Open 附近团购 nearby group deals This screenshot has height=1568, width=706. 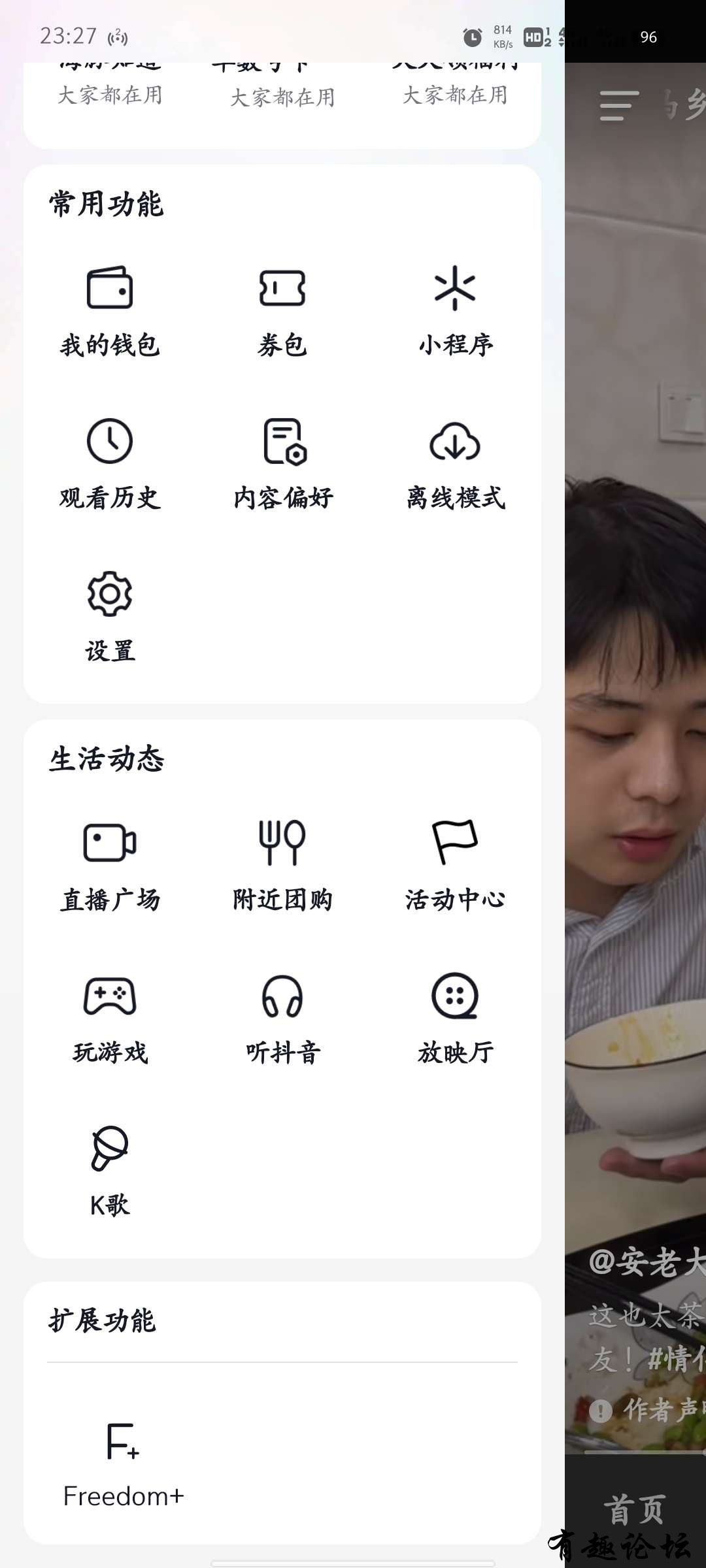(282, 865)
